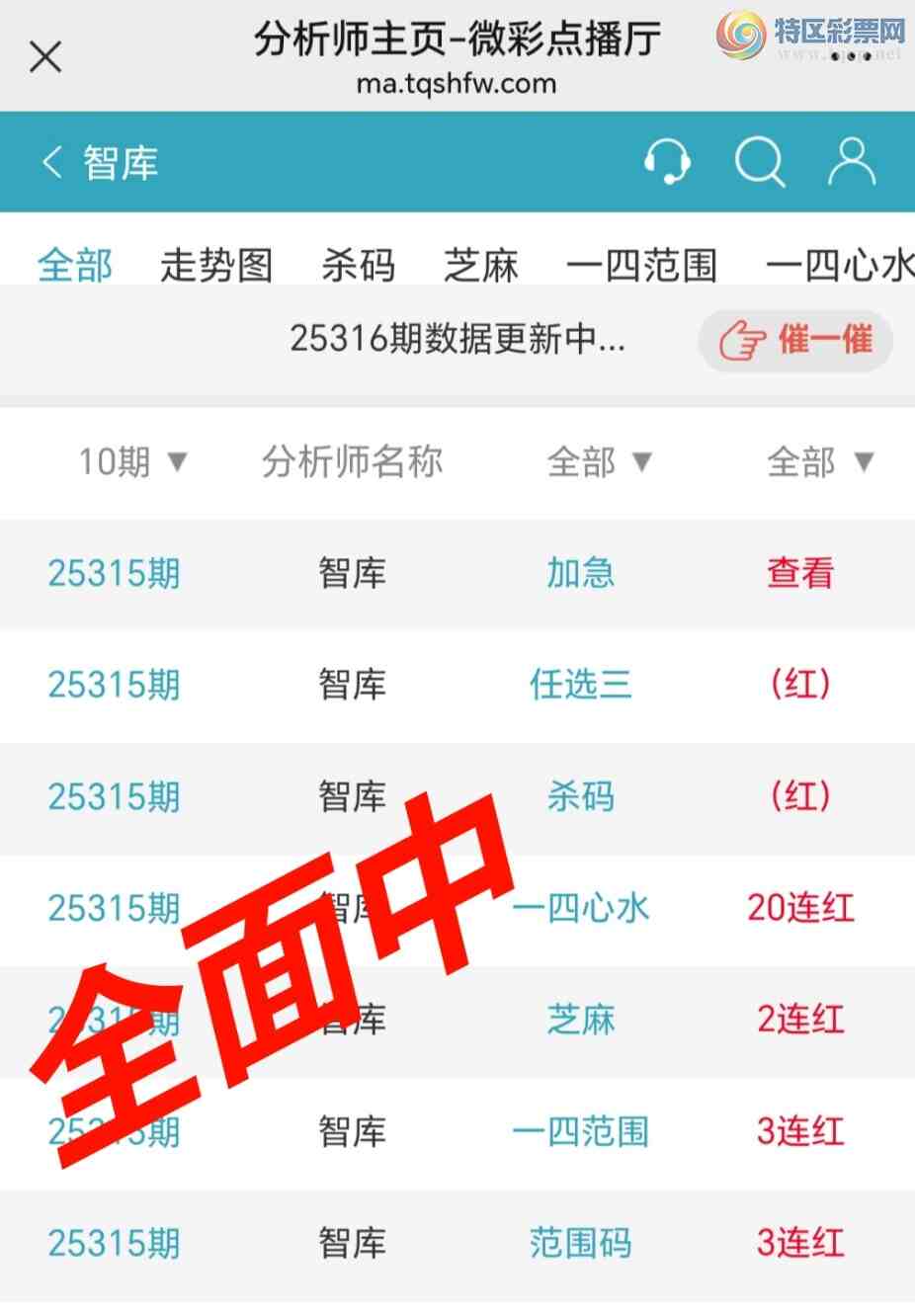The height and width of the screenshot is (1316, 915).
Task: Switch to the 一四心水 tab
Action: tap(840, 265)
